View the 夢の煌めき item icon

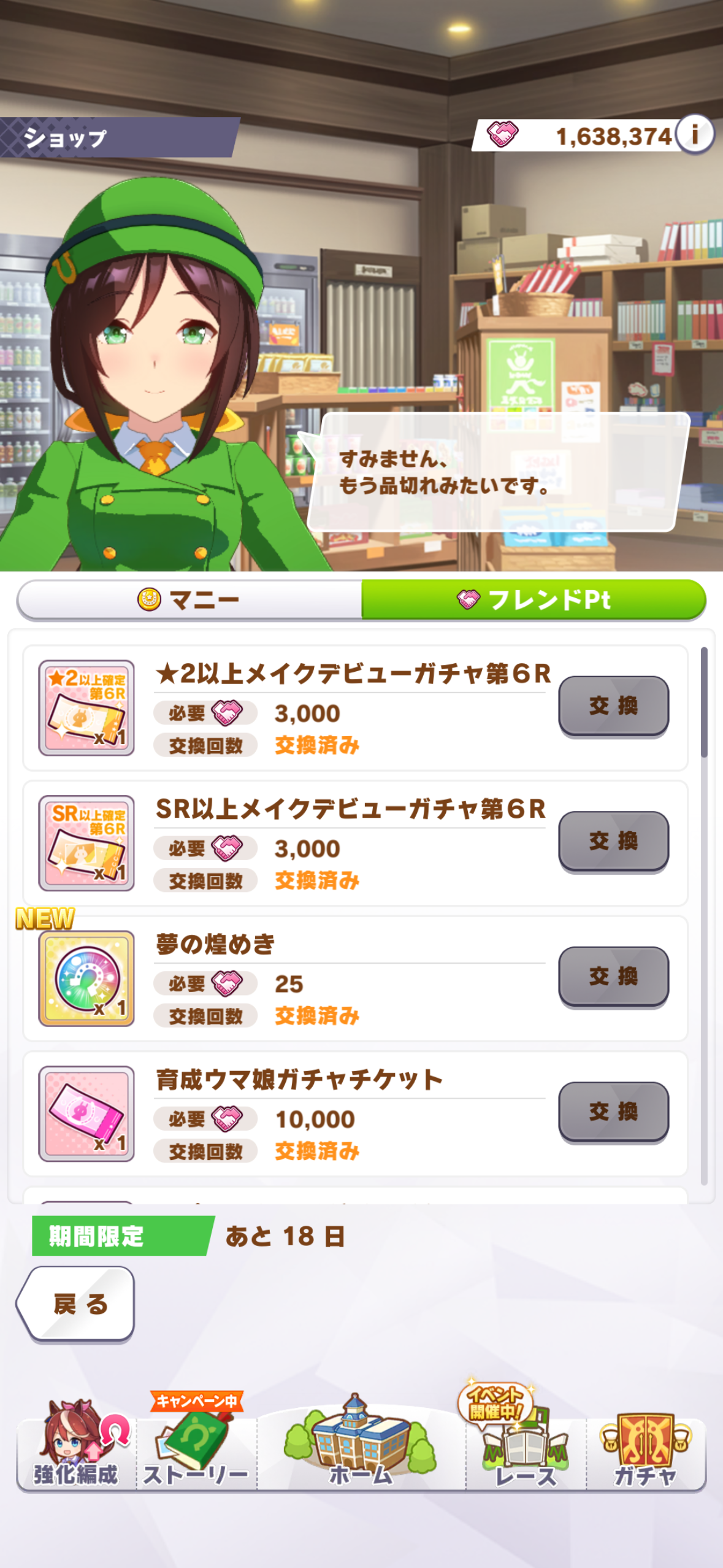pyautogui.click(x=86, y=978)
